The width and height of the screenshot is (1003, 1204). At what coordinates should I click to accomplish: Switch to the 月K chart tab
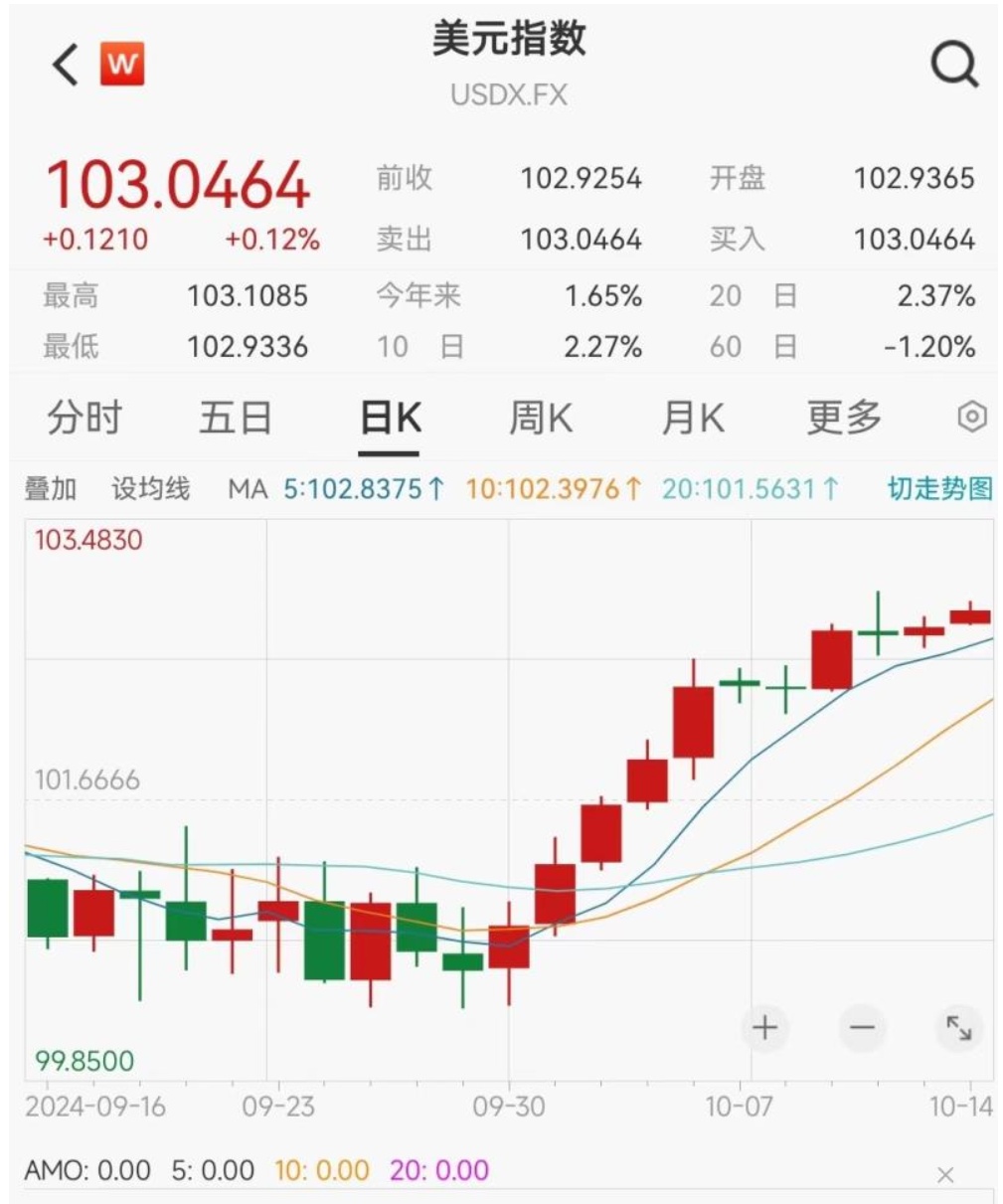tap(693, 418)
